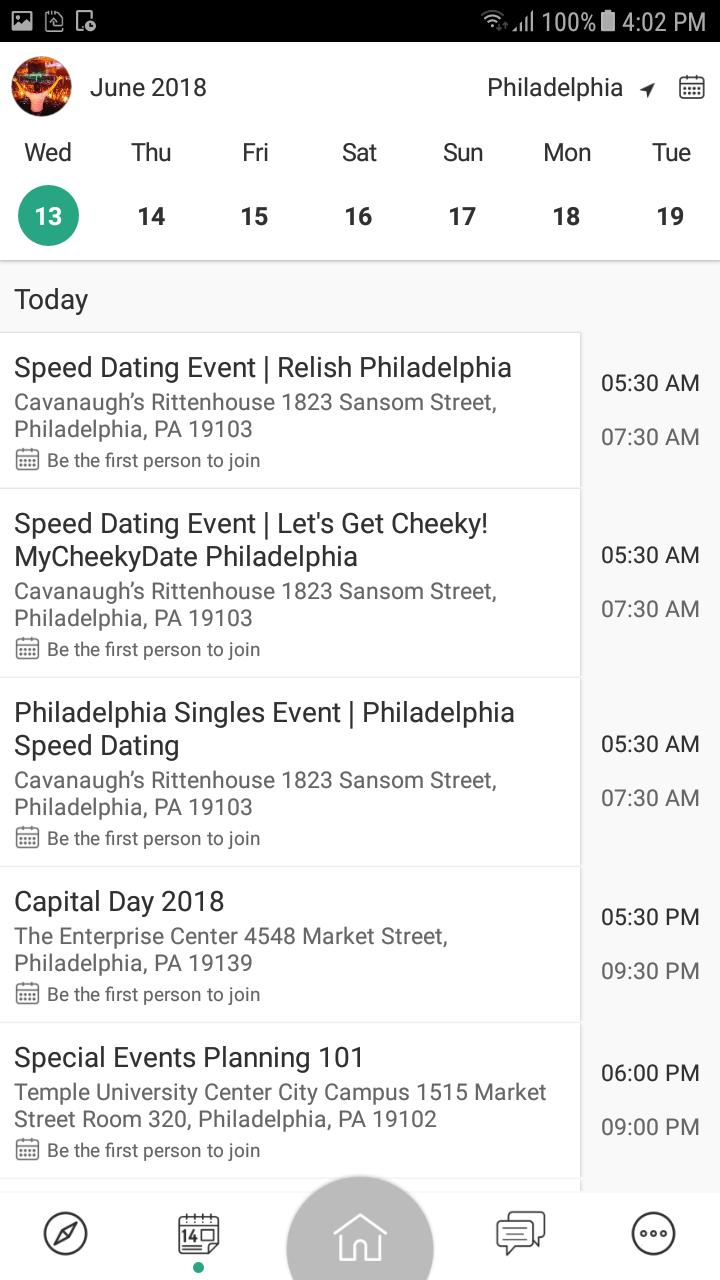This screenshot has height=1280, width=720.
Task: Open Special Events Planning 101
Action: tap(290, 1101)
